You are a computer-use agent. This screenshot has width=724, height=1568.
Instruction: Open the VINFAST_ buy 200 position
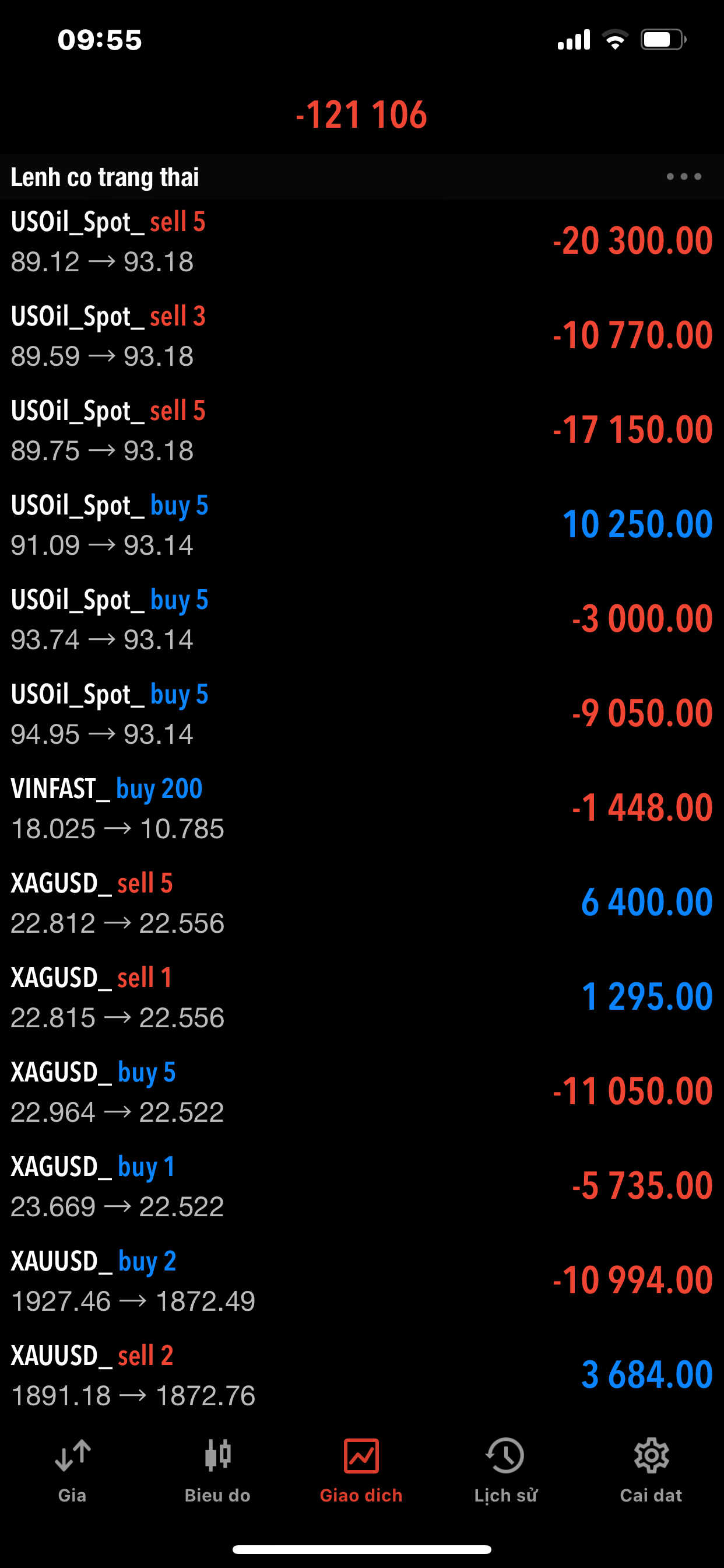coord(361,808)
